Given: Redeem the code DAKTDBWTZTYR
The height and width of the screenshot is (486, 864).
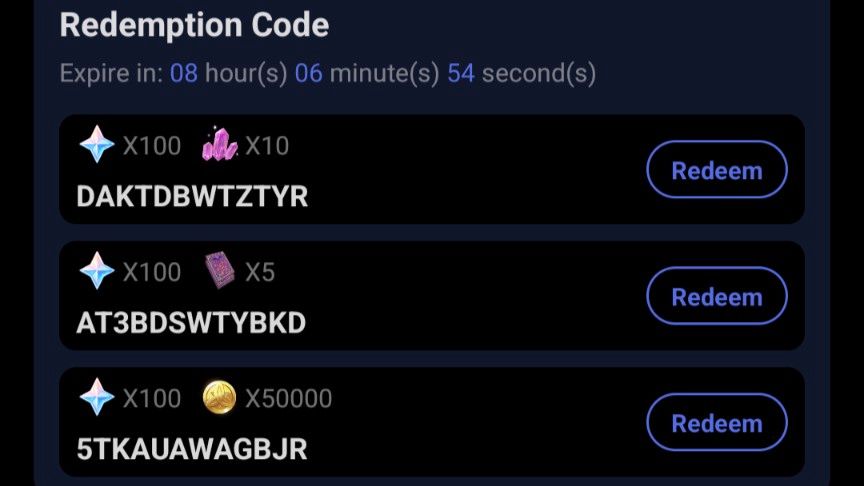Looking at the screenshot, I should [x=716, y=170].
